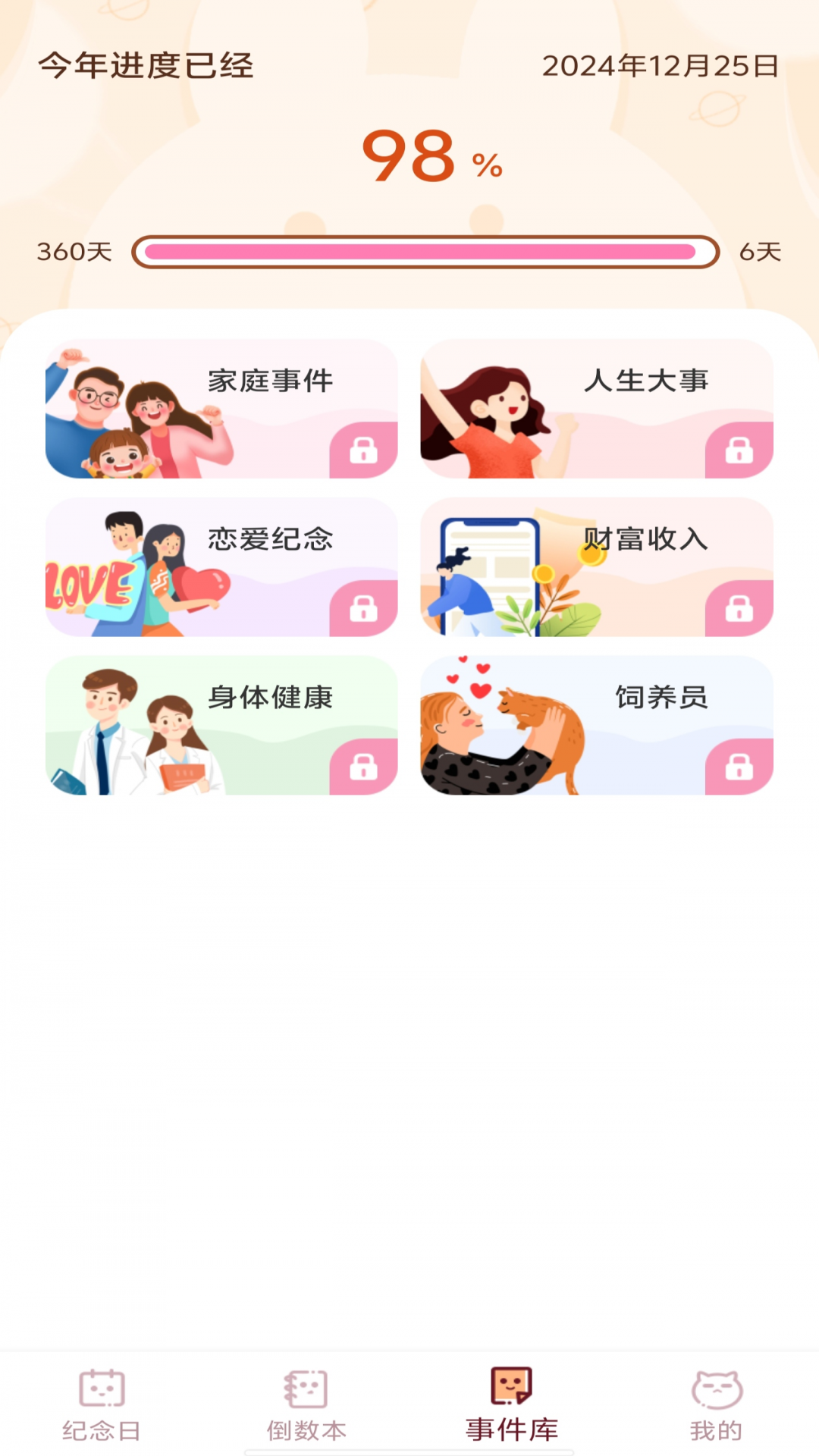Screen dimensions: 819x1456
Task: Go to the 倒数本 tab
Action: pos(306,1405)
